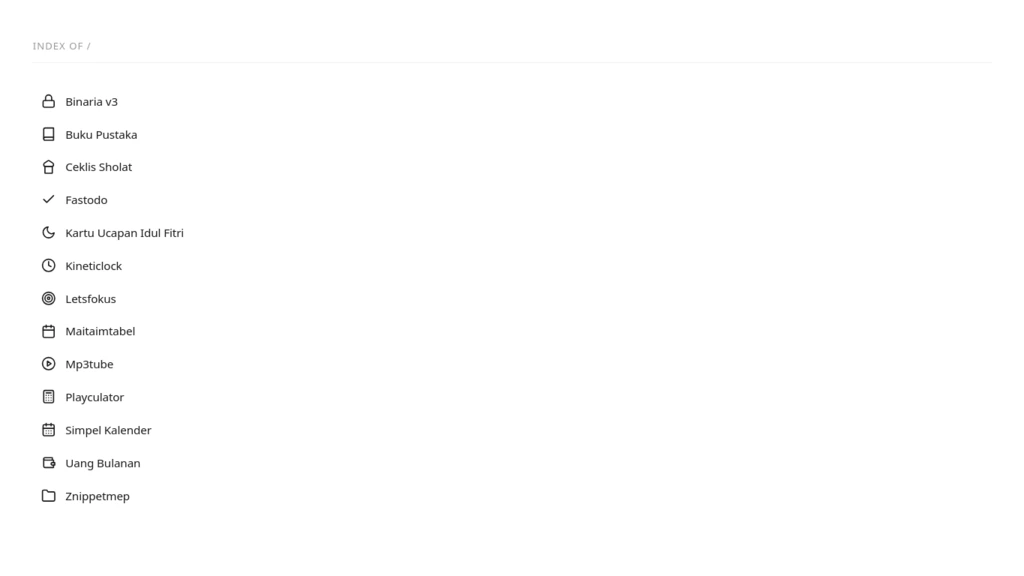Open the Playculator entry
Viewport: 1024px width, 576px height.
point(94,397)
